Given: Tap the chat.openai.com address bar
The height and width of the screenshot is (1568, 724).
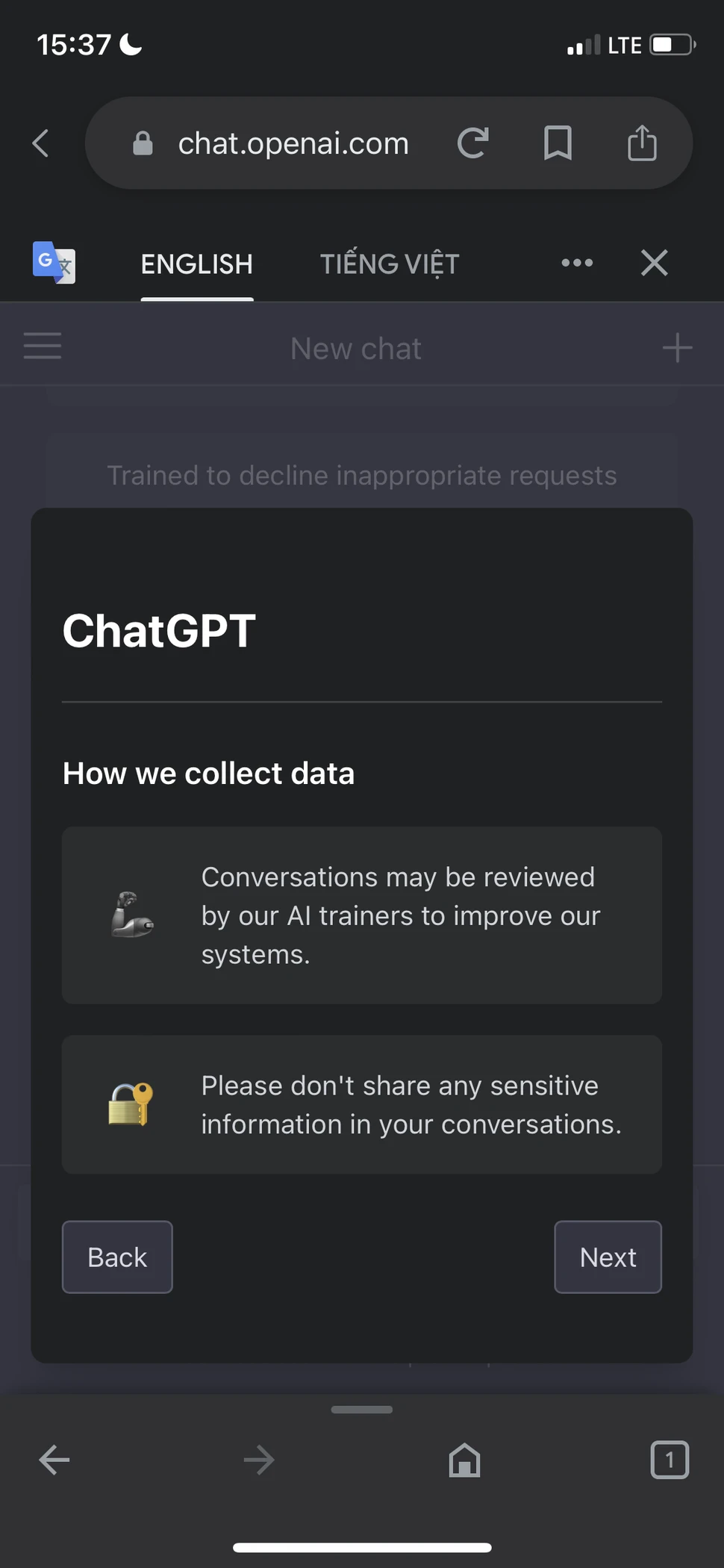Looking at the screenshot, I should (x=293, y=143).
